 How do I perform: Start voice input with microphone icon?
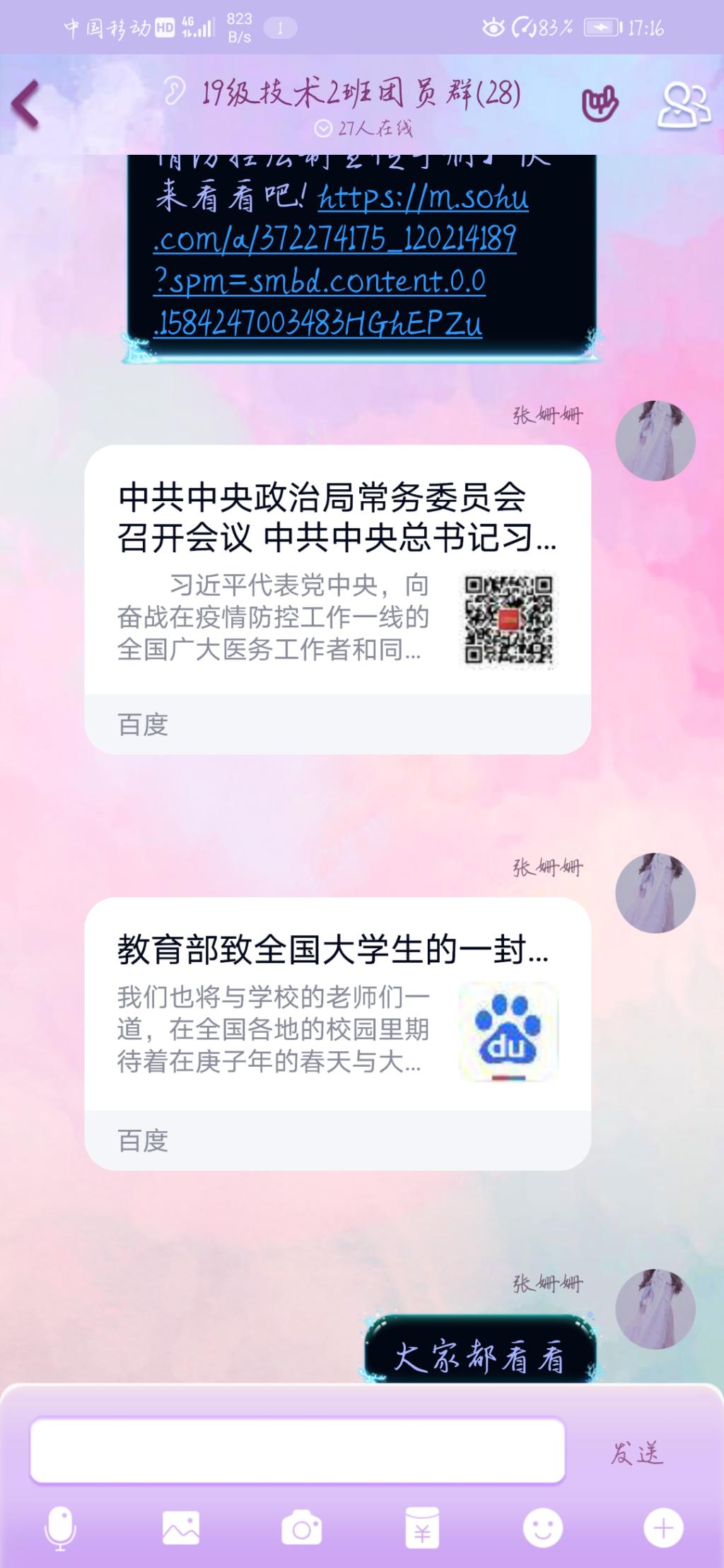click(60, 1528)
